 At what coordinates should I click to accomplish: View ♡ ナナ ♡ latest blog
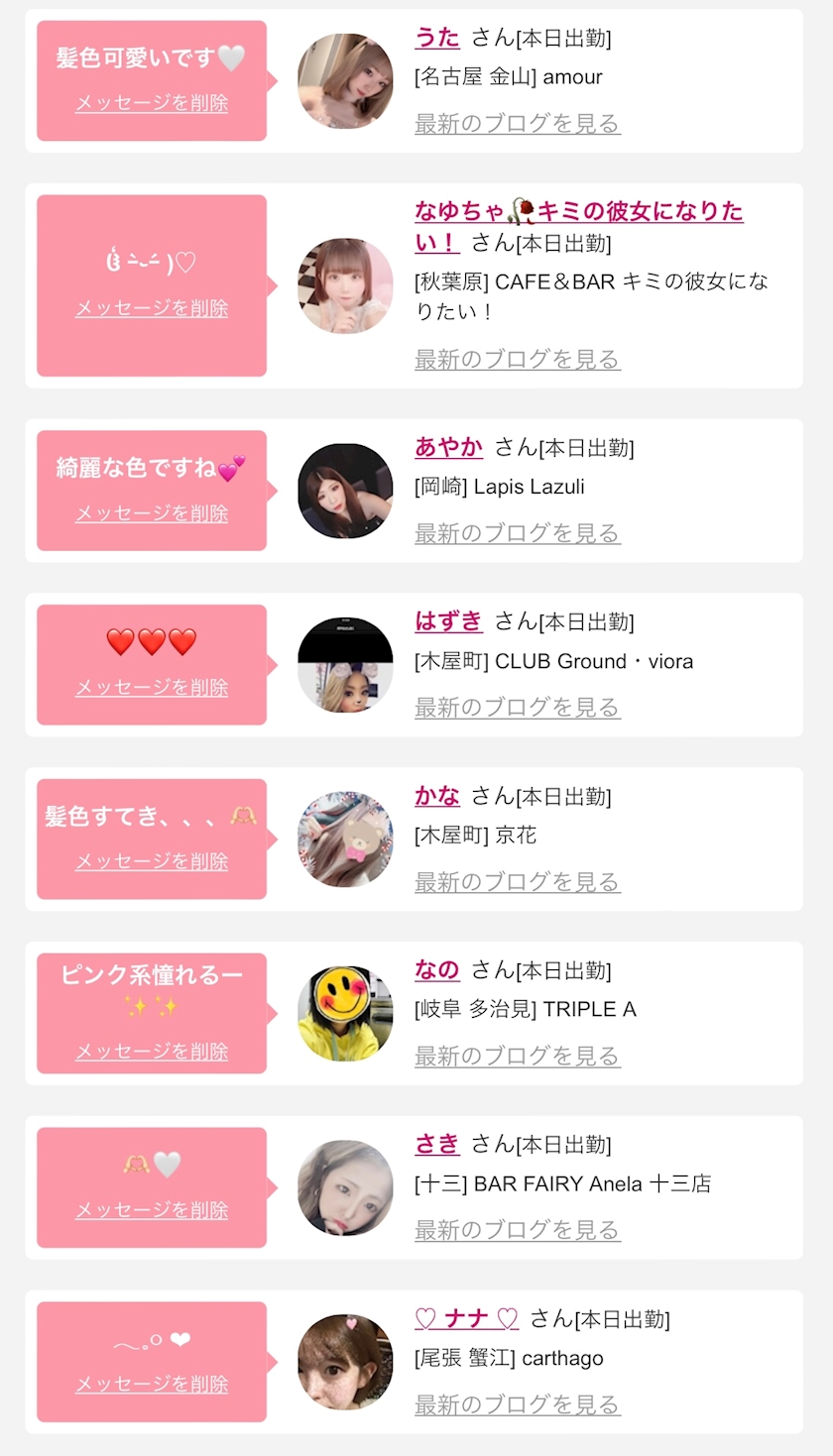pyautogui.click(x=517, y=1405)
